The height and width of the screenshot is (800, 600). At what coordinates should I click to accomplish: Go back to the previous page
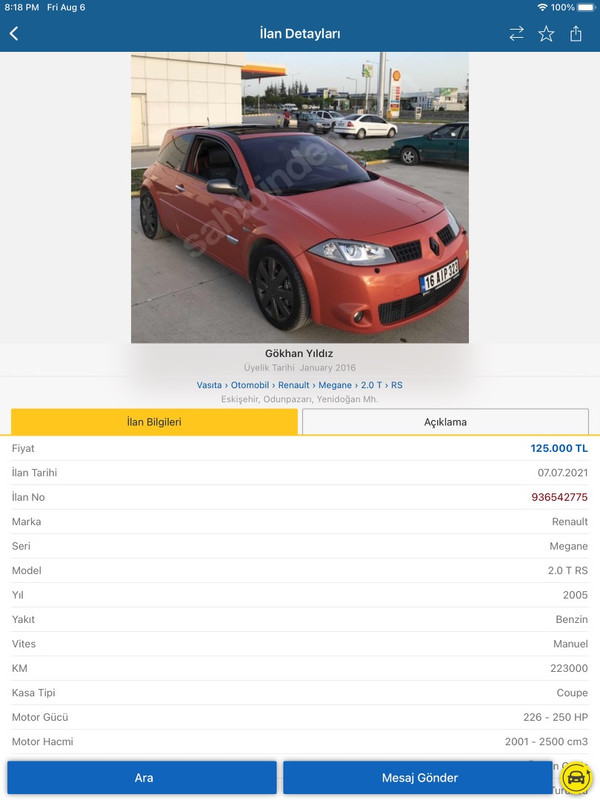coord(14,34)
